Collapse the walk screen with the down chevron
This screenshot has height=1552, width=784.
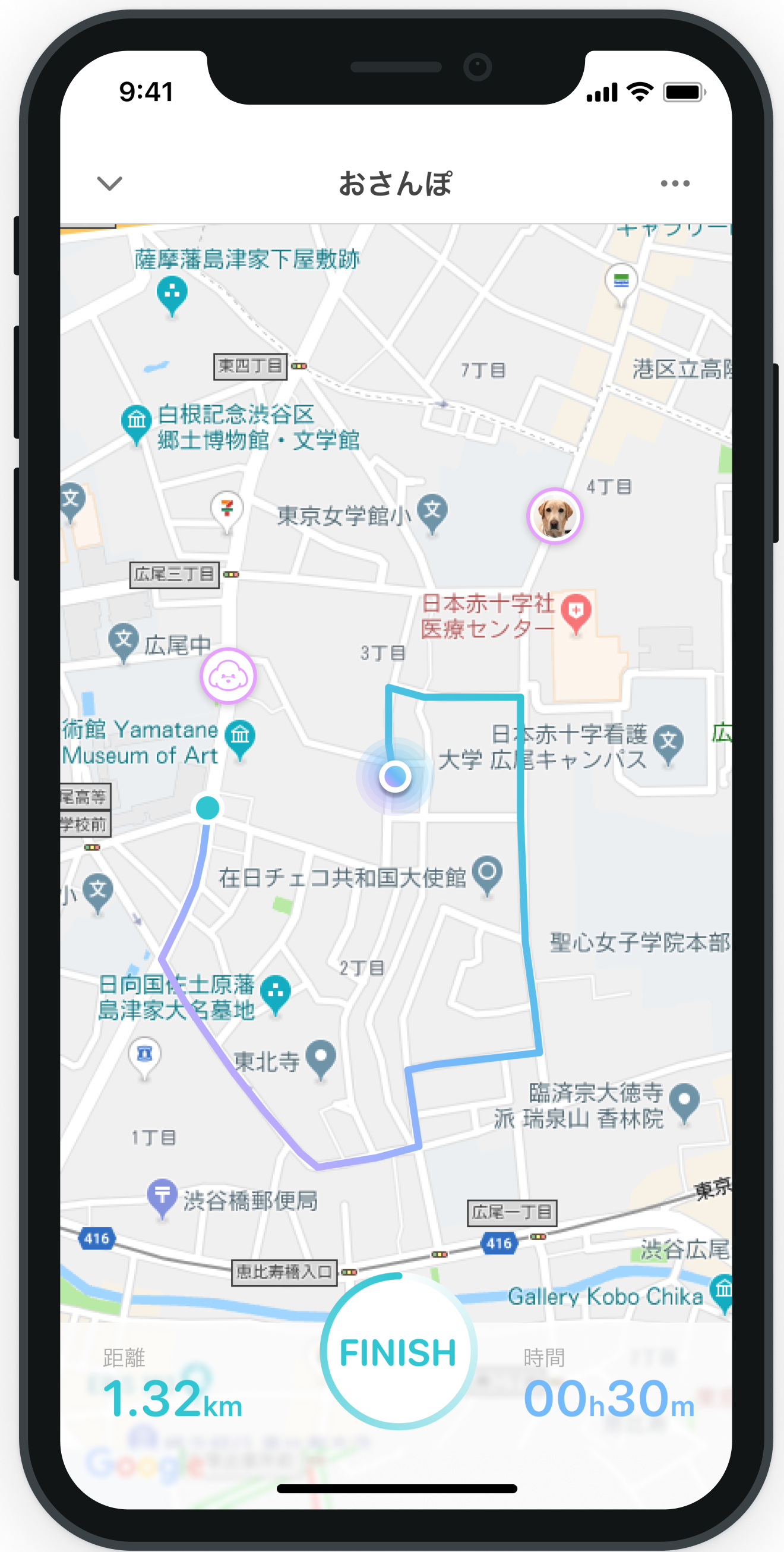110,183
